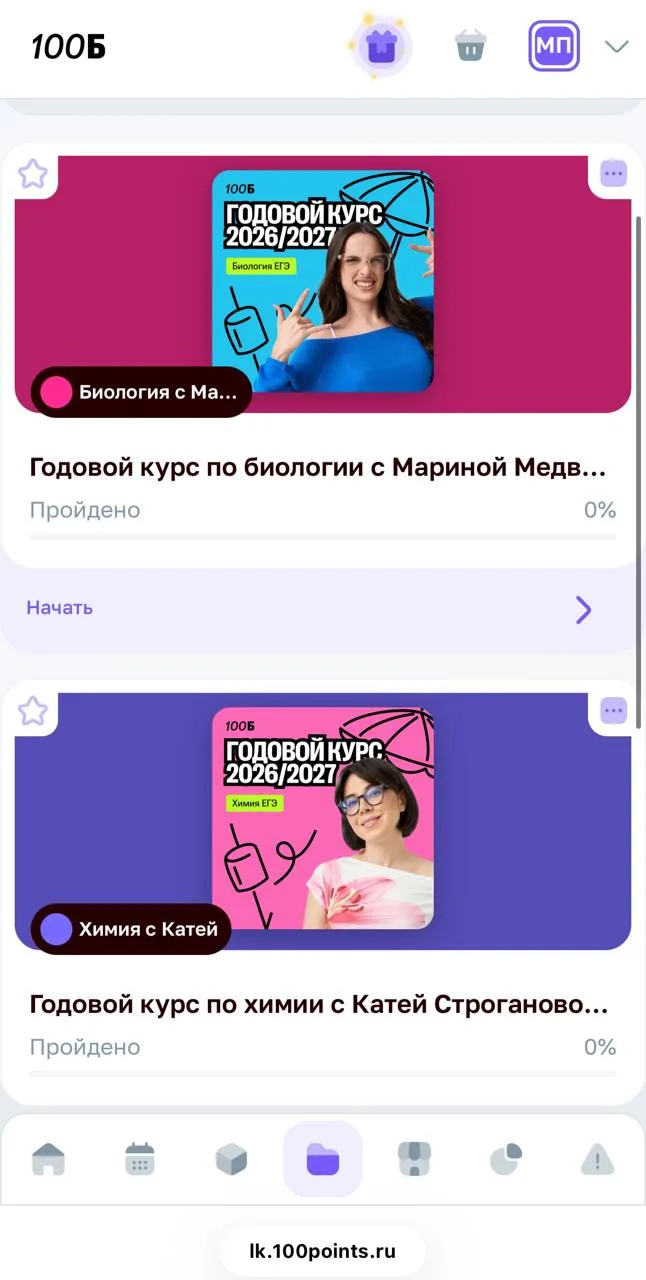This screenshot has height=1280, width=646.
Task: Open the МП profile avatar
Action: pos(554,46)
